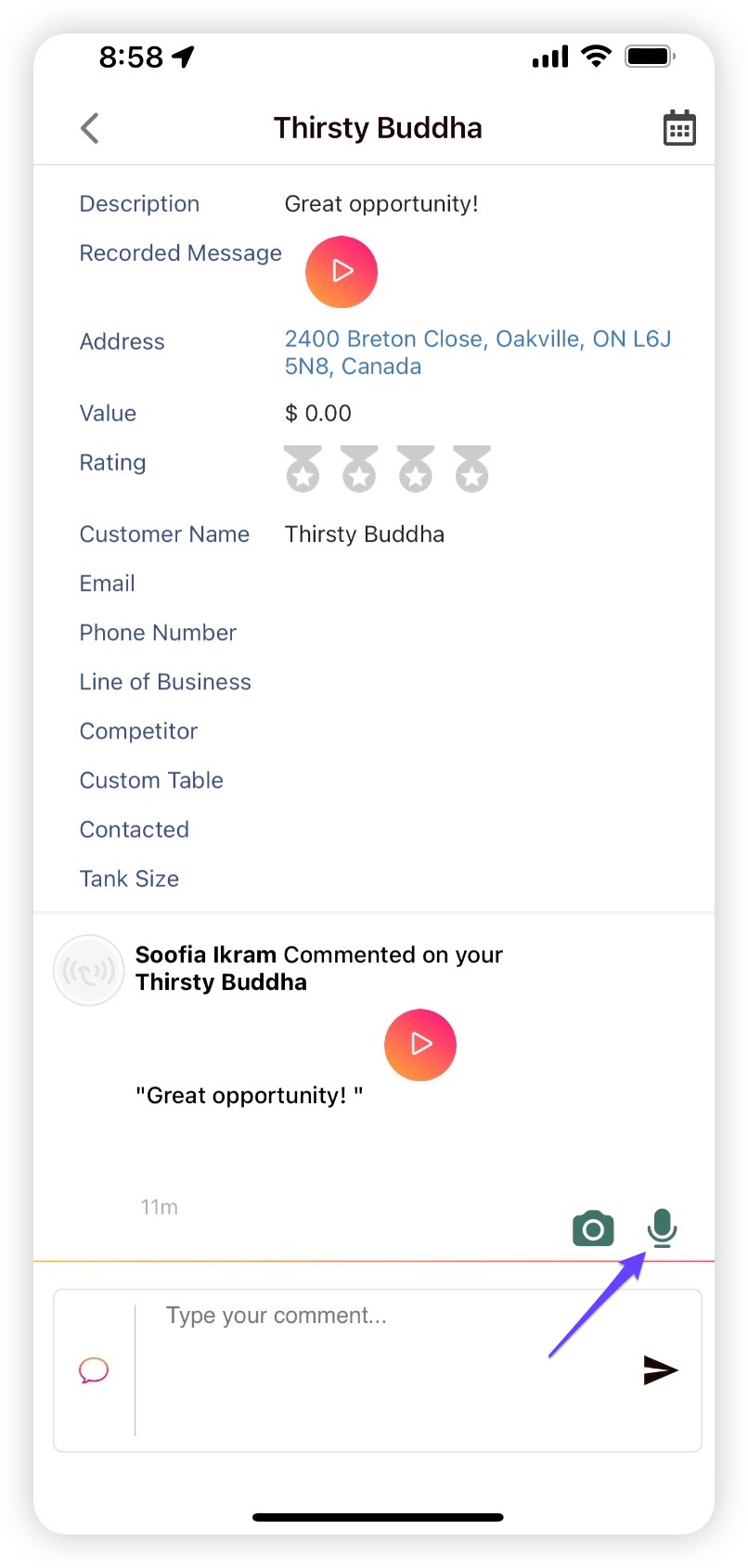Send the comment with the arrow icon
This screenshot has height=1568, width=748.
click(x=661, y=1370)
